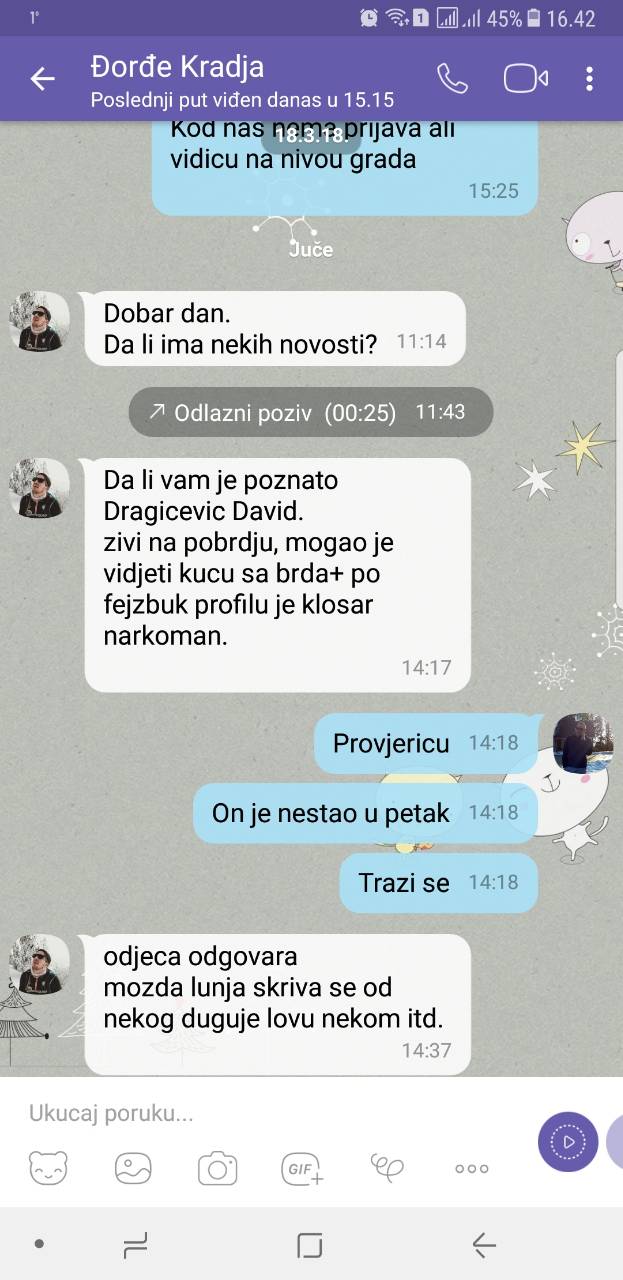Focus the Ukucaj poruku message field

pyautogui.click(x=270, y=1112)
